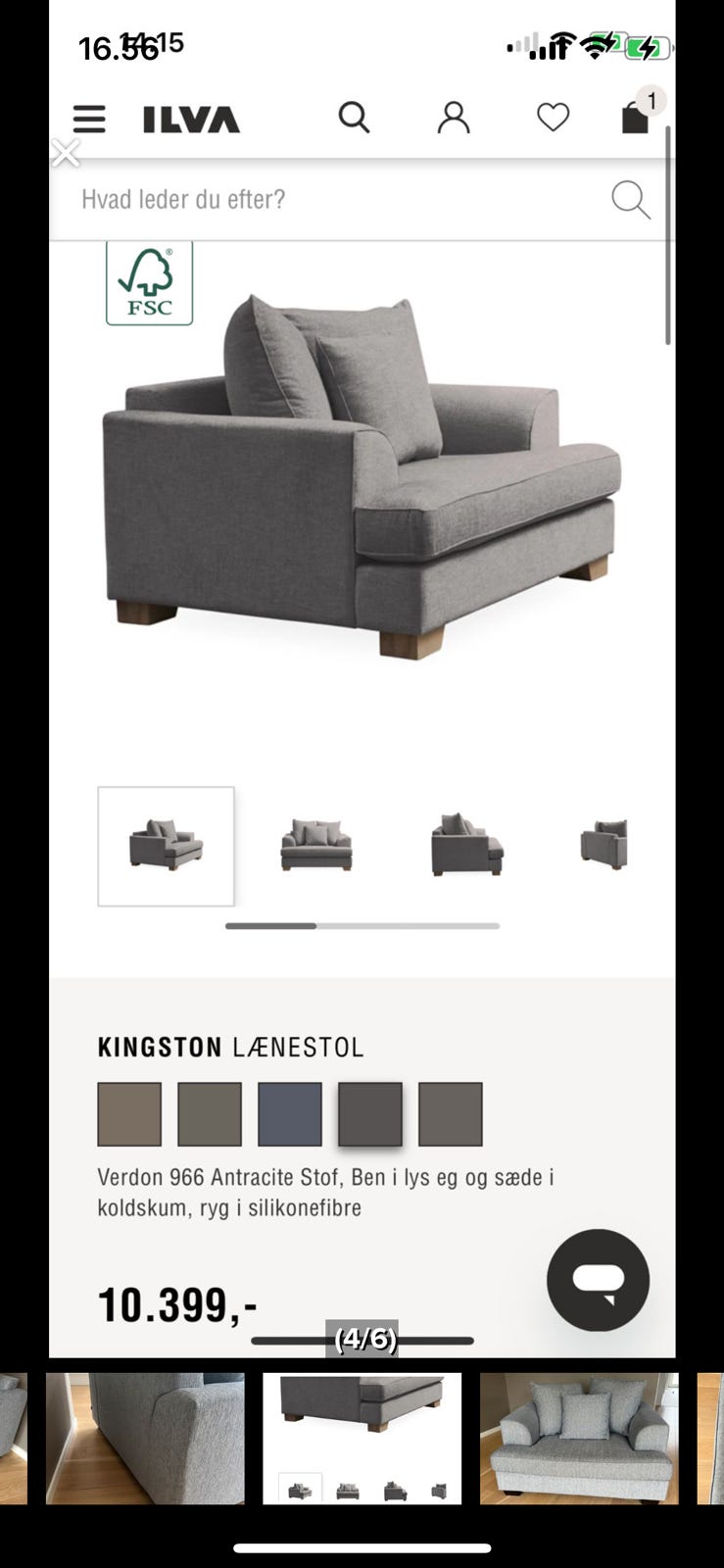Choose the light beige fabric option
Viewport: 724px width, 1568px height.
(x=128, y=1113)
